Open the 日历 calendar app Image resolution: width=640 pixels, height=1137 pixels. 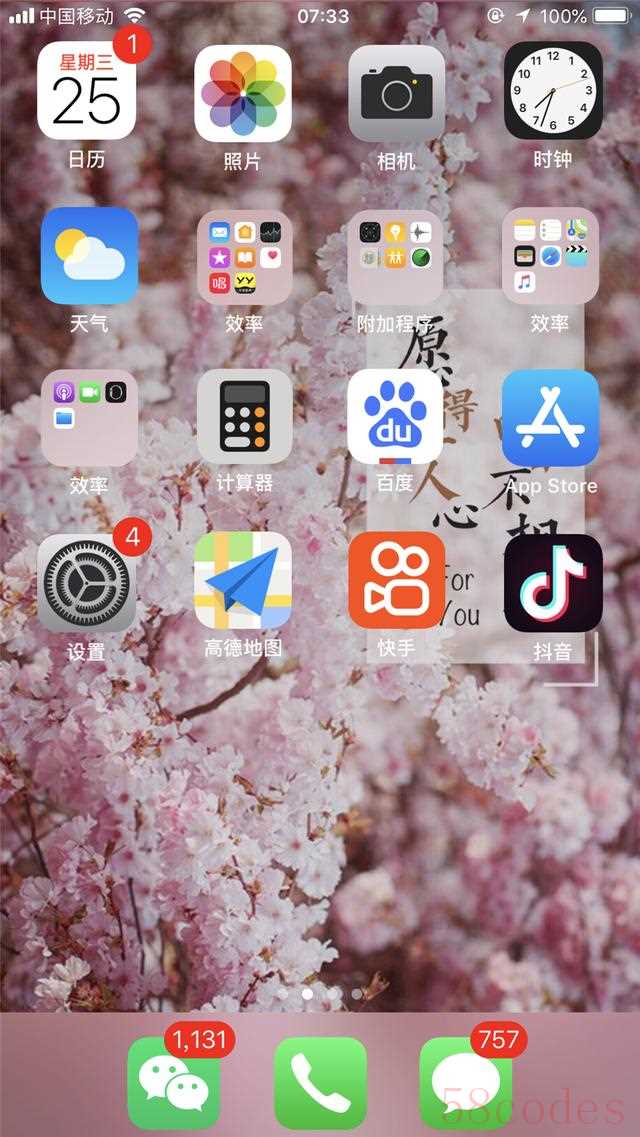(87, 92)
